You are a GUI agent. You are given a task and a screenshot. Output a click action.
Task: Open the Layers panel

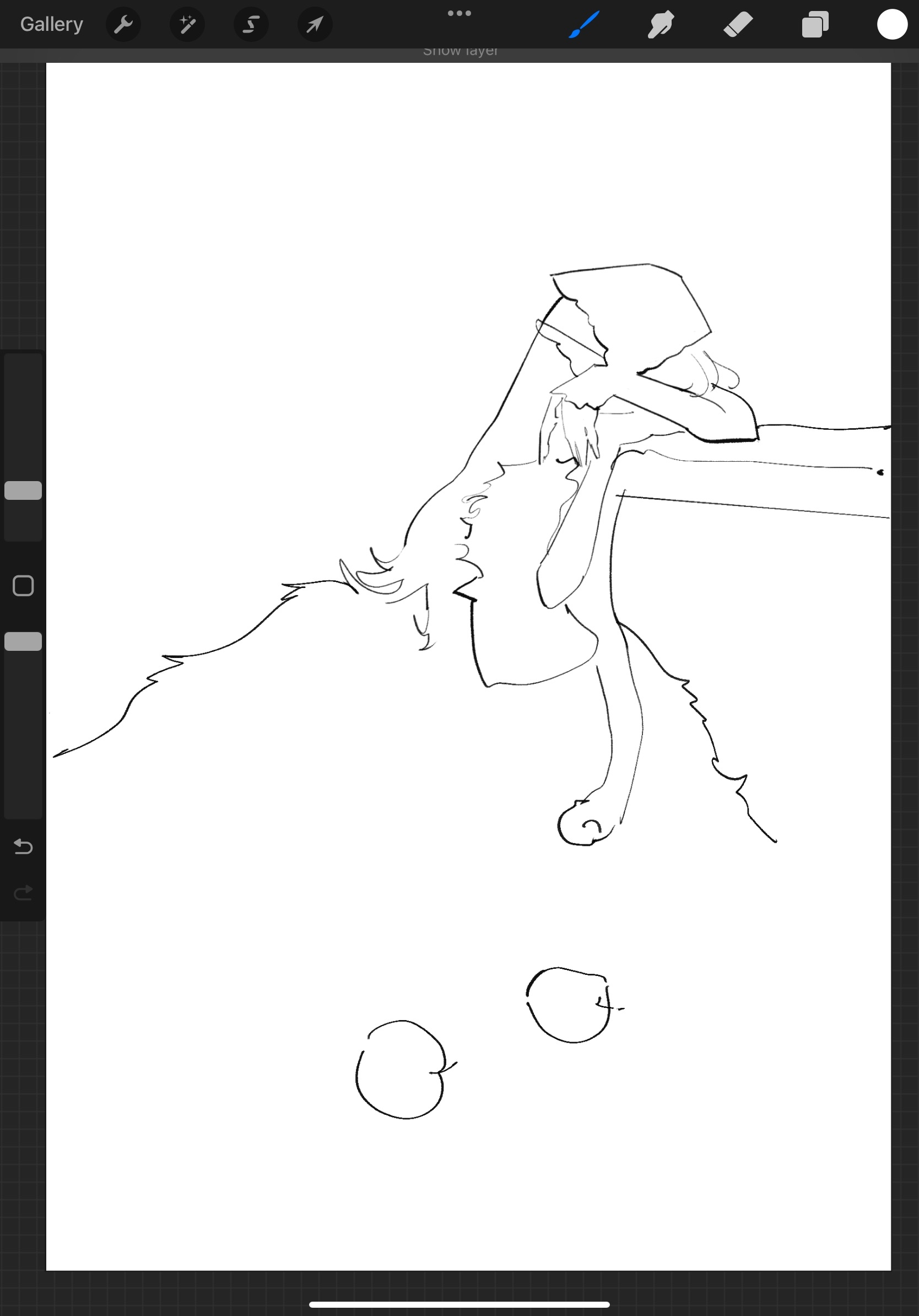coord(815,25)
